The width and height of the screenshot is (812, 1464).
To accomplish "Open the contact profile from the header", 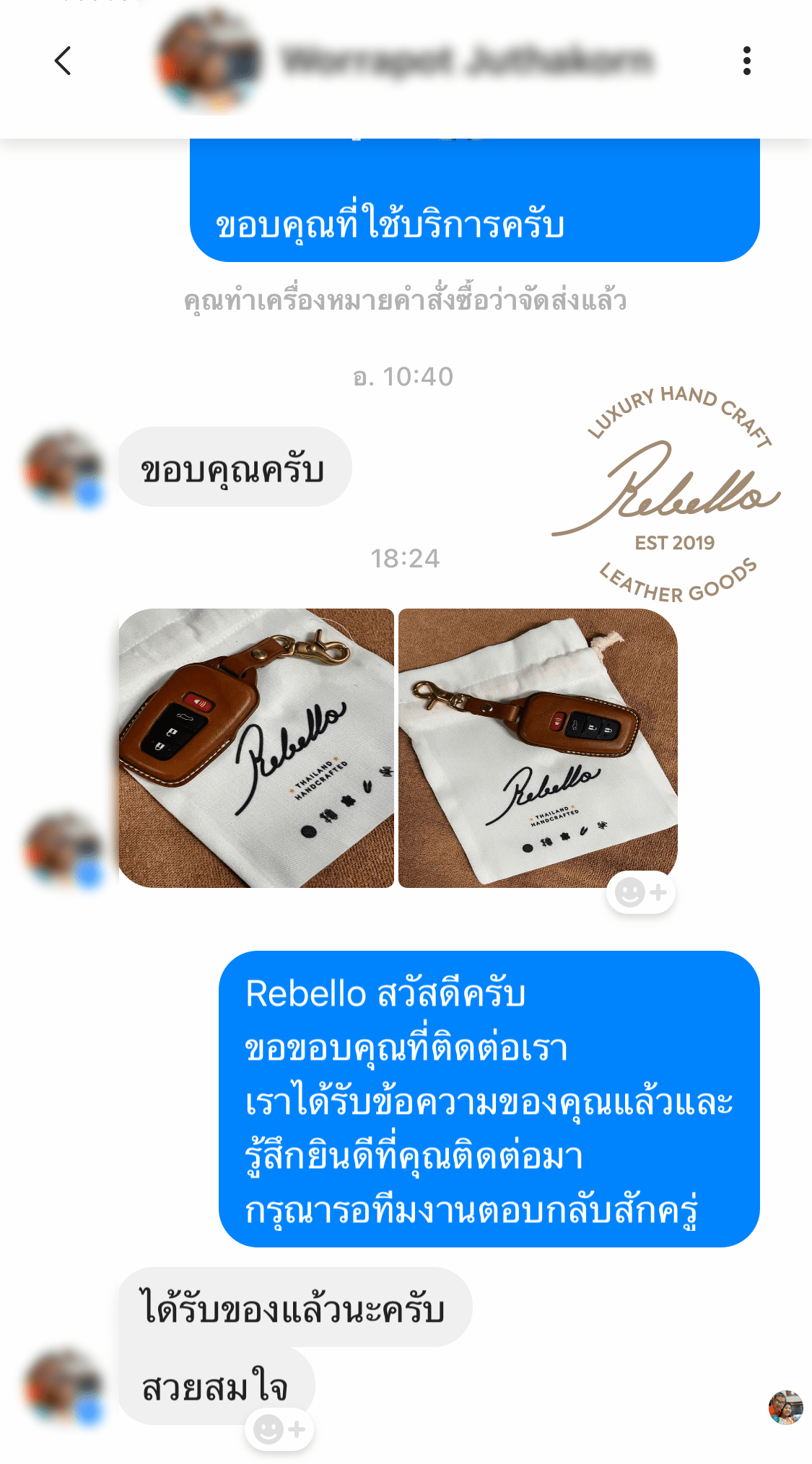I will [404, 61].
